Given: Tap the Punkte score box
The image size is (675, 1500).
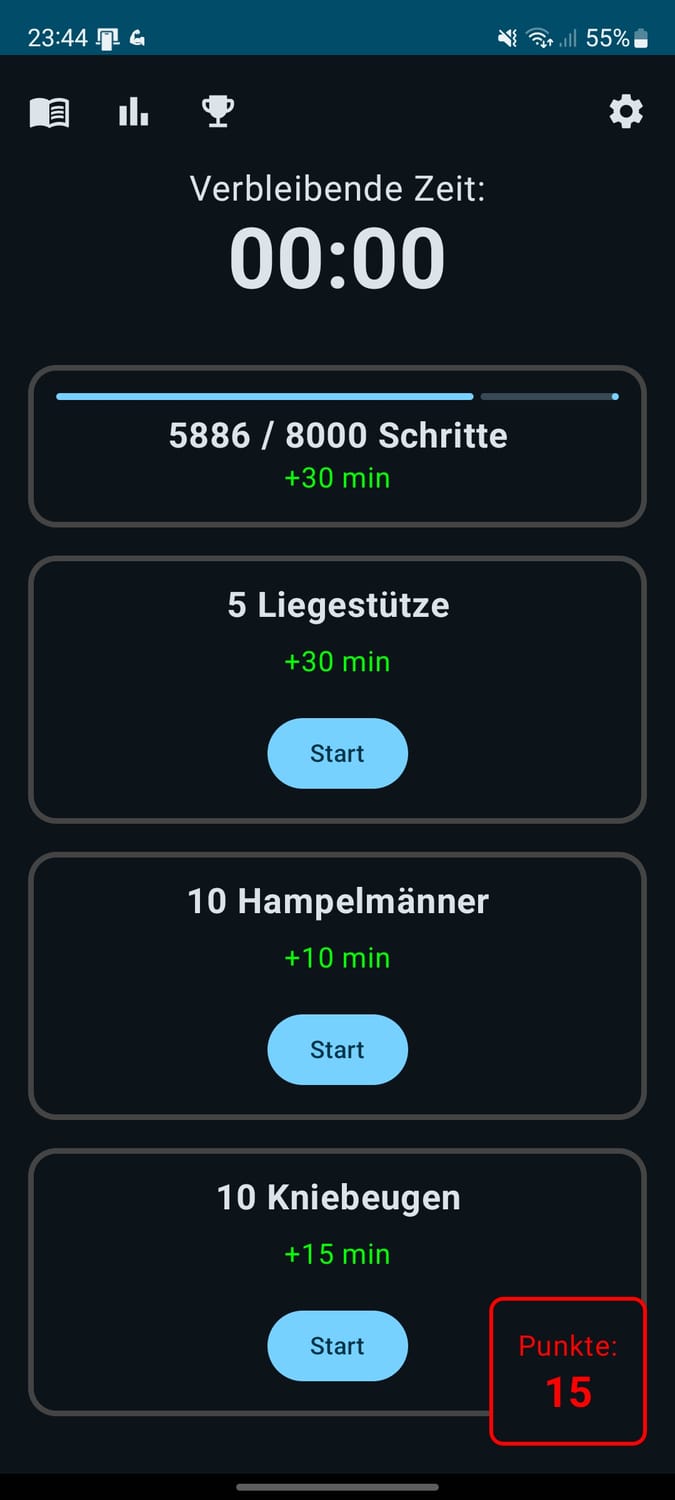Looking at the screenshot, I should (x=567, y=1370).
